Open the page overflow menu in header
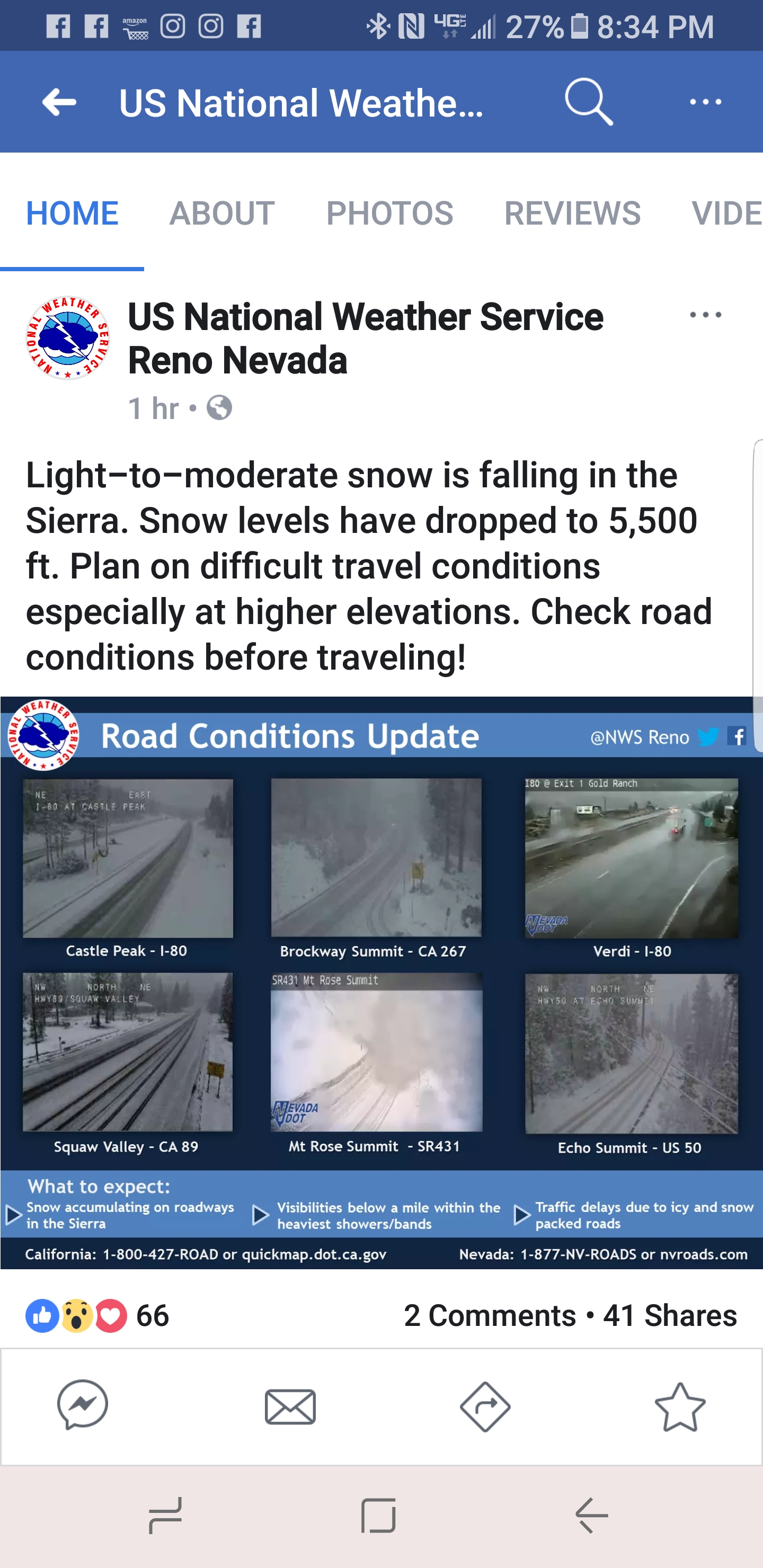 pos(705,102)
